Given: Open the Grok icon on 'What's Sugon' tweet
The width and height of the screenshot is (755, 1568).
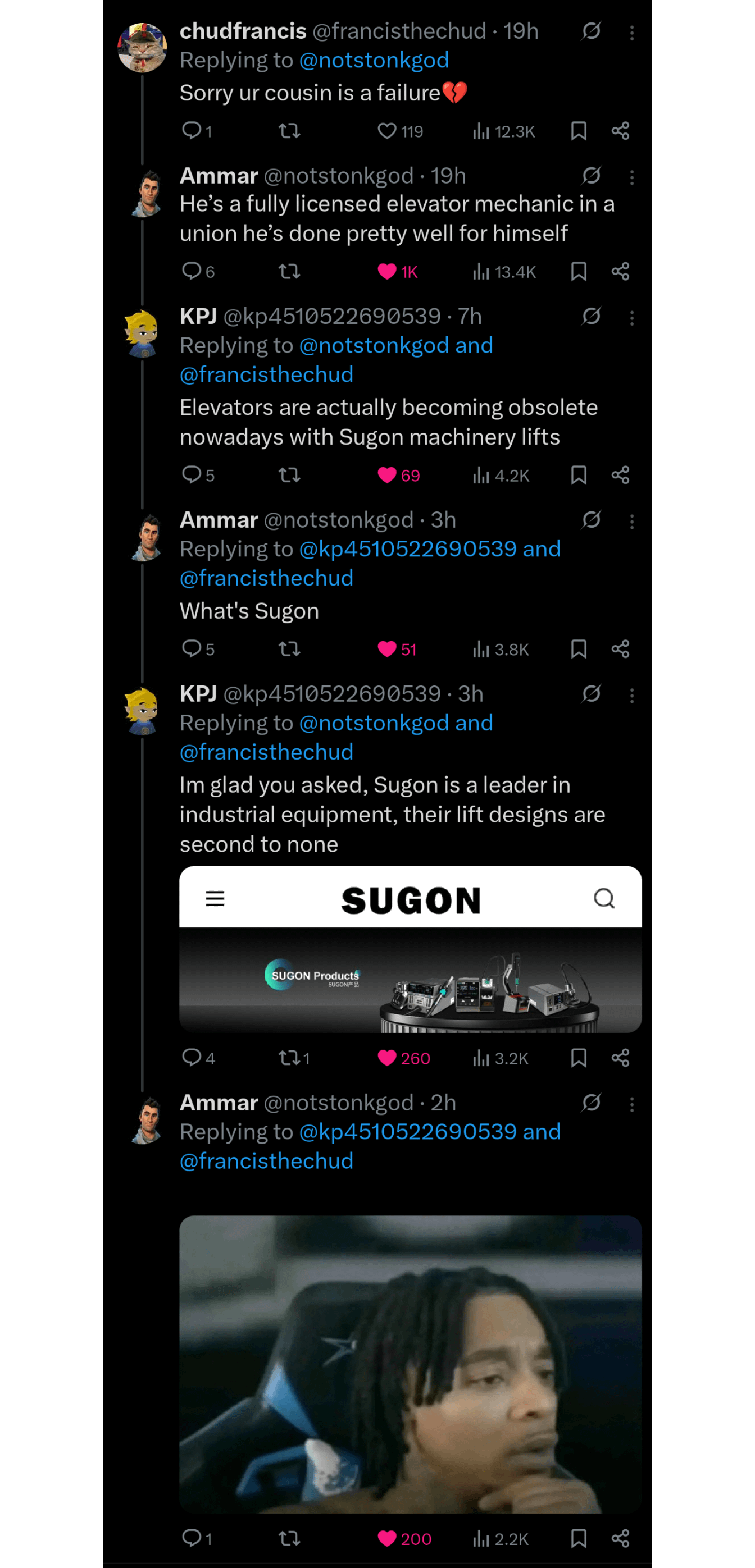Looking at the screenshot, I should pyautogui.click(x=591, y=520).
